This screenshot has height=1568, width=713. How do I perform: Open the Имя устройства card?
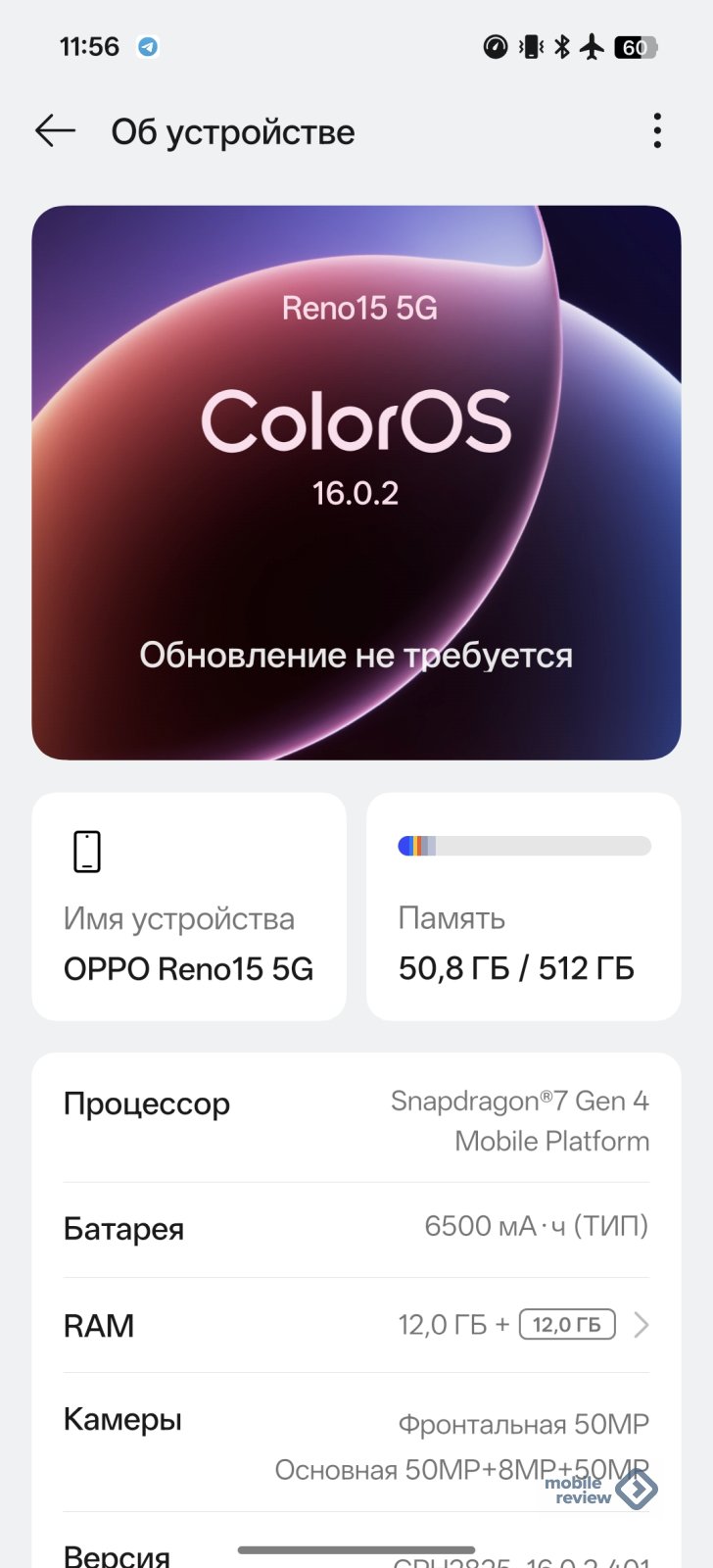tap(188, 906)
